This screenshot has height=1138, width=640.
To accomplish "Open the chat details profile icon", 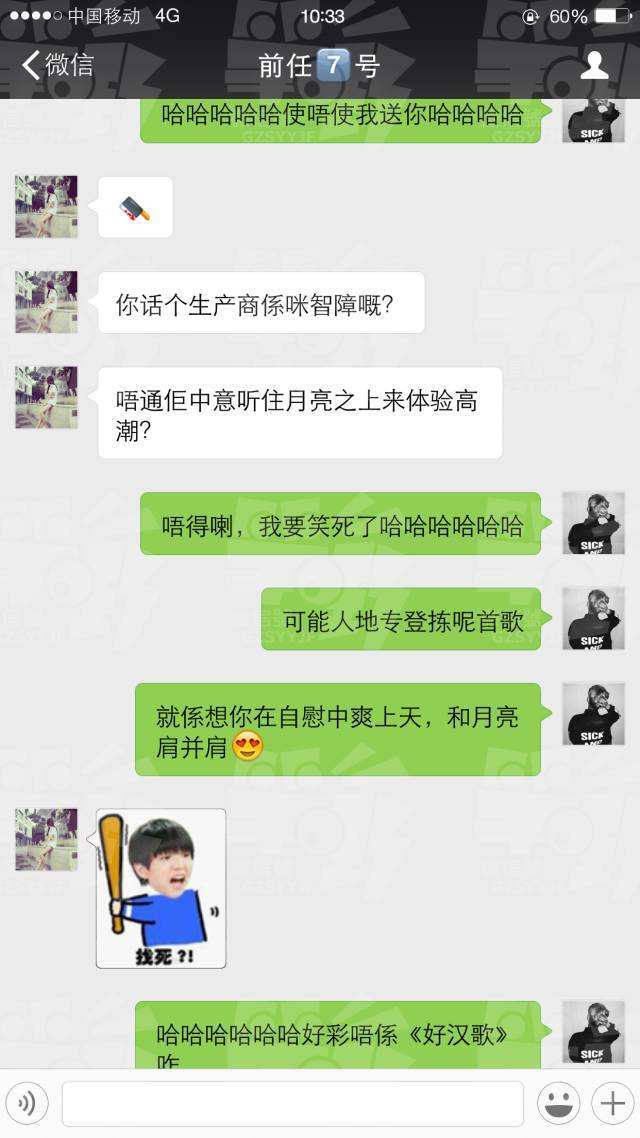I will coord(594,66).
